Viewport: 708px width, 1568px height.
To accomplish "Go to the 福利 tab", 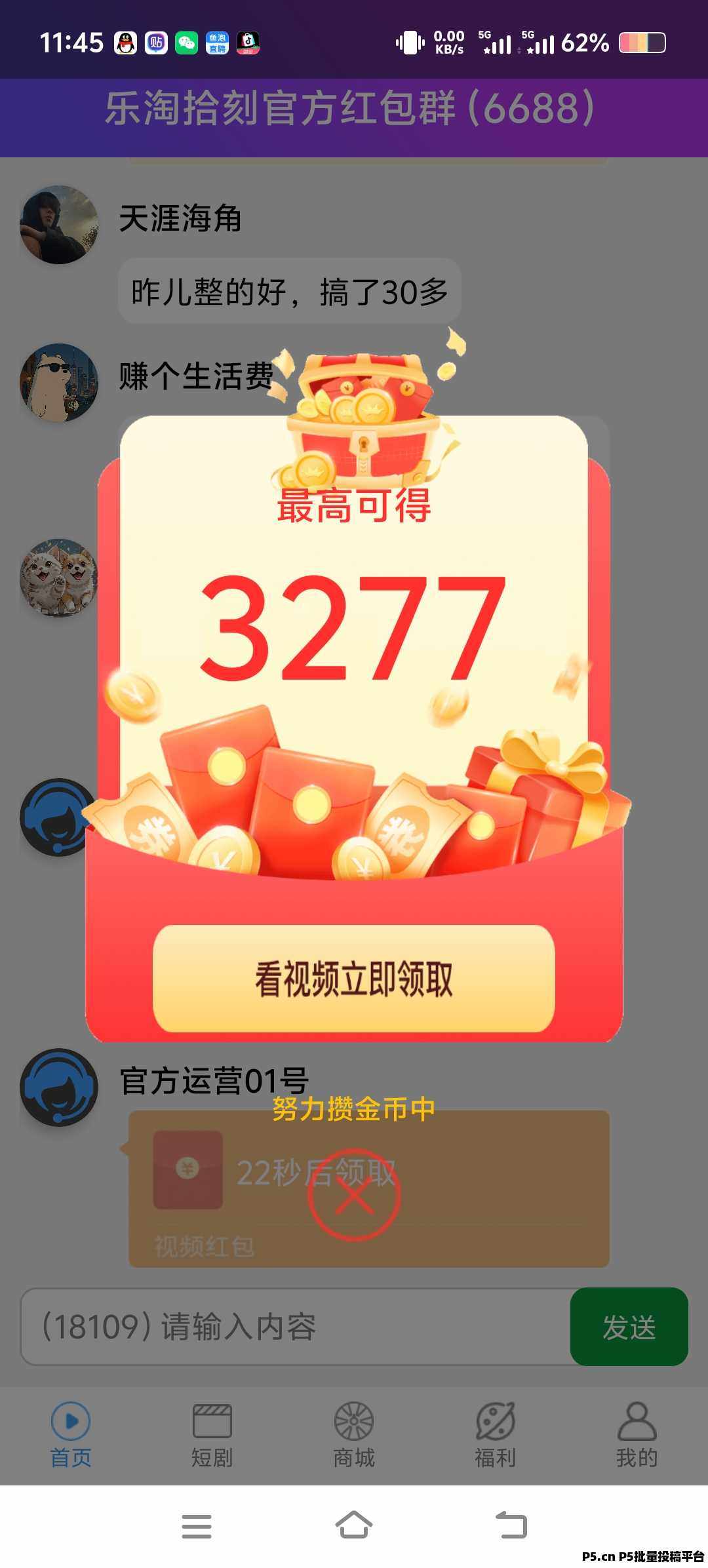I will (496, 1434).
